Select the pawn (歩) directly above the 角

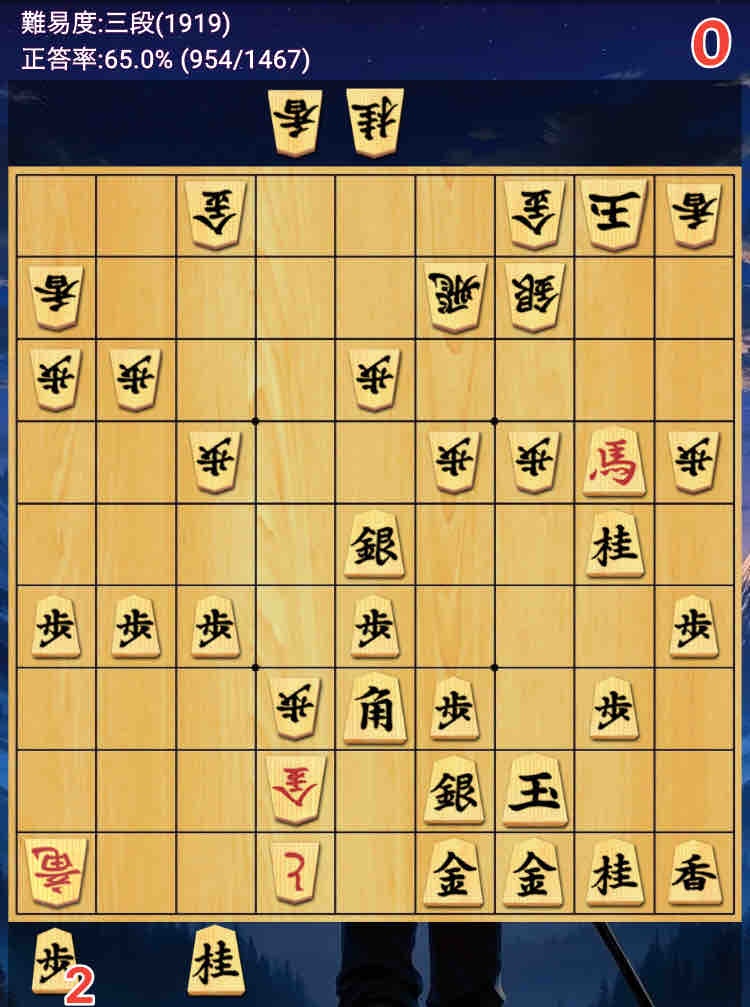pos(375,626)
